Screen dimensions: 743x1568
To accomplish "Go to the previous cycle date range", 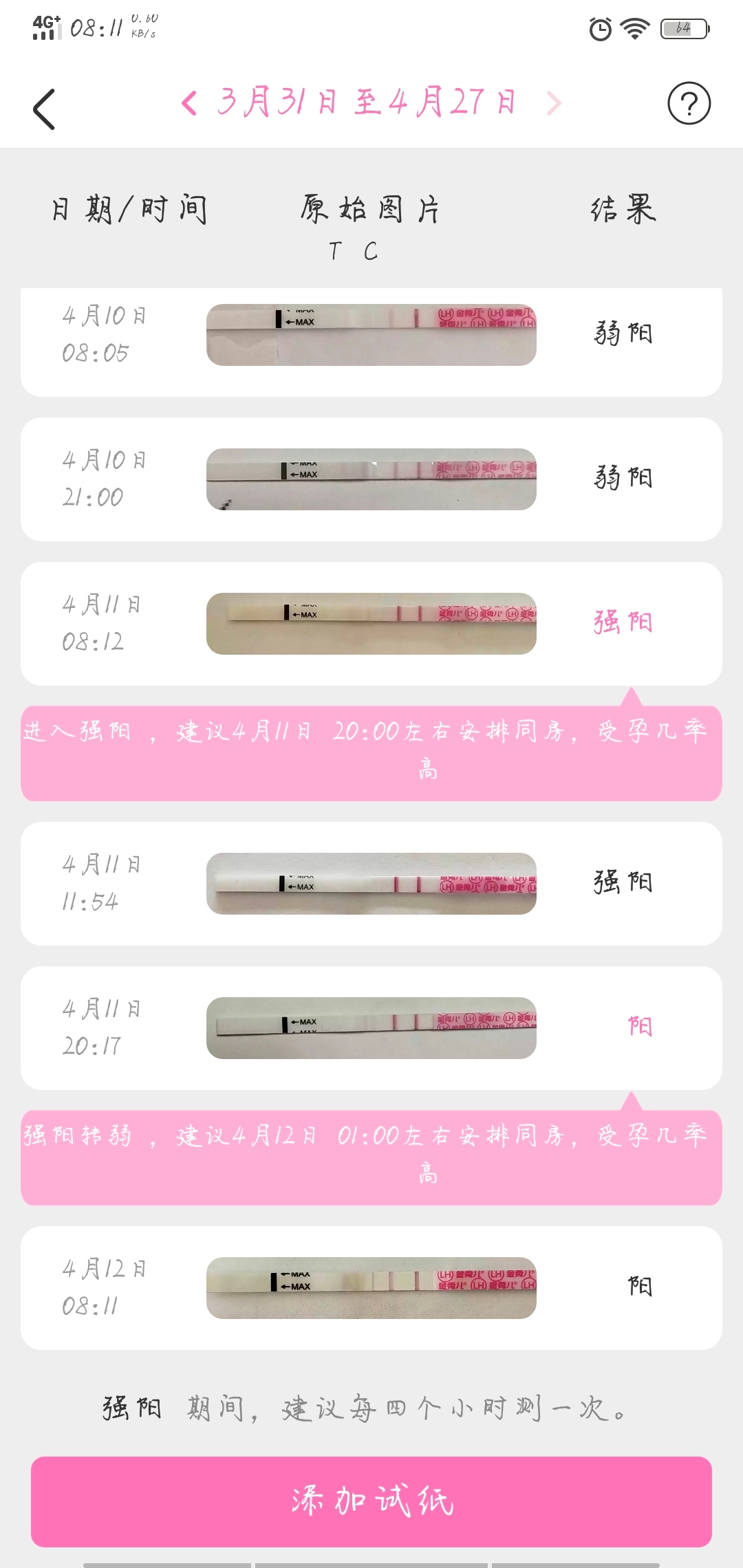I will coord(189,103).
